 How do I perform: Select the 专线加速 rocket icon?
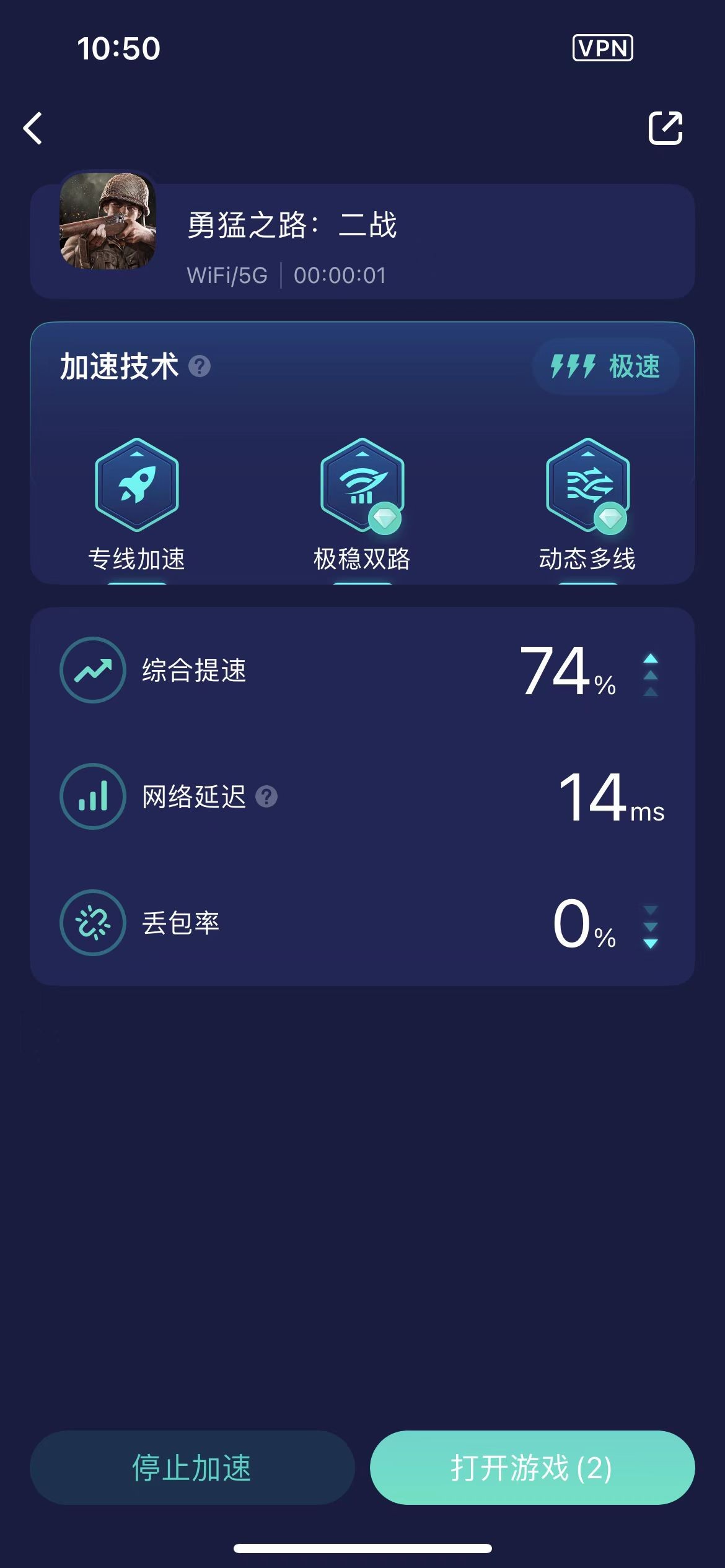coord(138,485)
